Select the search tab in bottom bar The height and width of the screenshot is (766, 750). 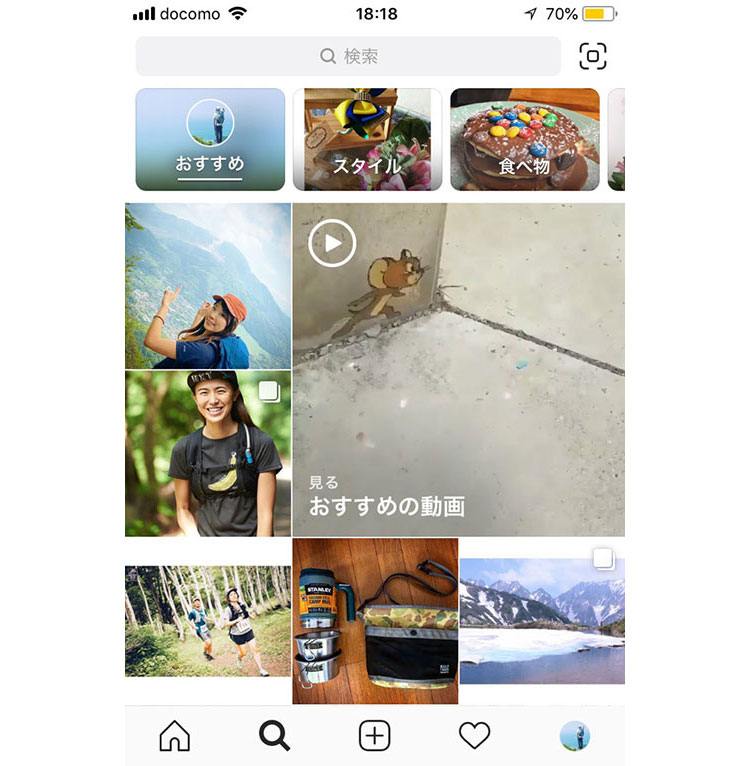pos(274,737)
